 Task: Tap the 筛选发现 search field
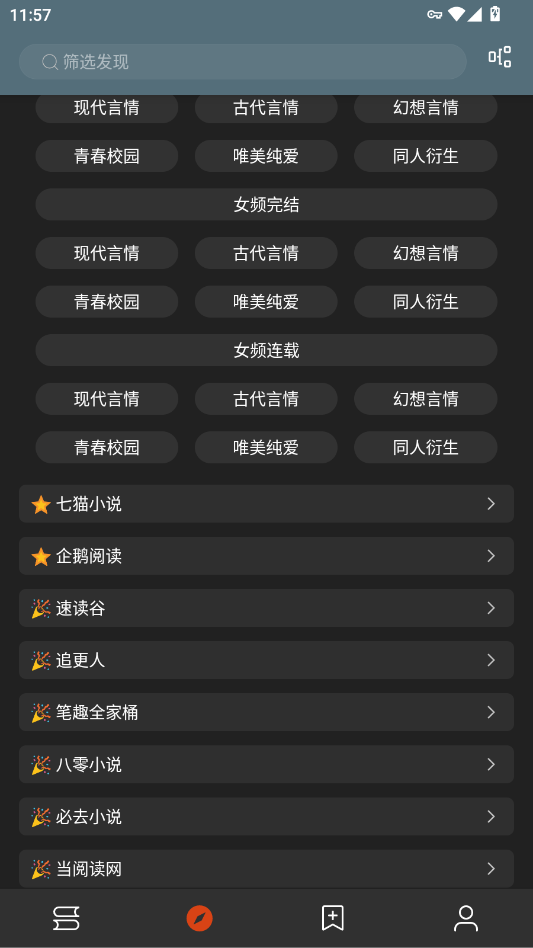pyautogui.click(x=242, y=62)
